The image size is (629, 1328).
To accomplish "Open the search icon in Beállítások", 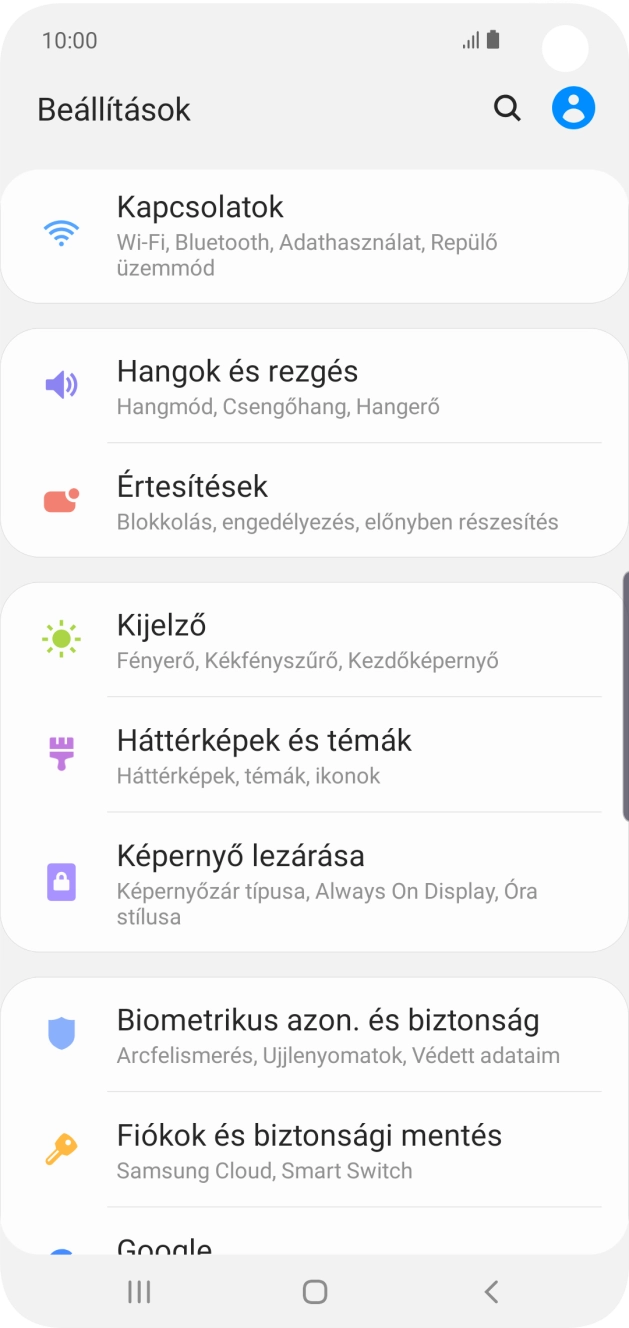I will tap(508, 108).
